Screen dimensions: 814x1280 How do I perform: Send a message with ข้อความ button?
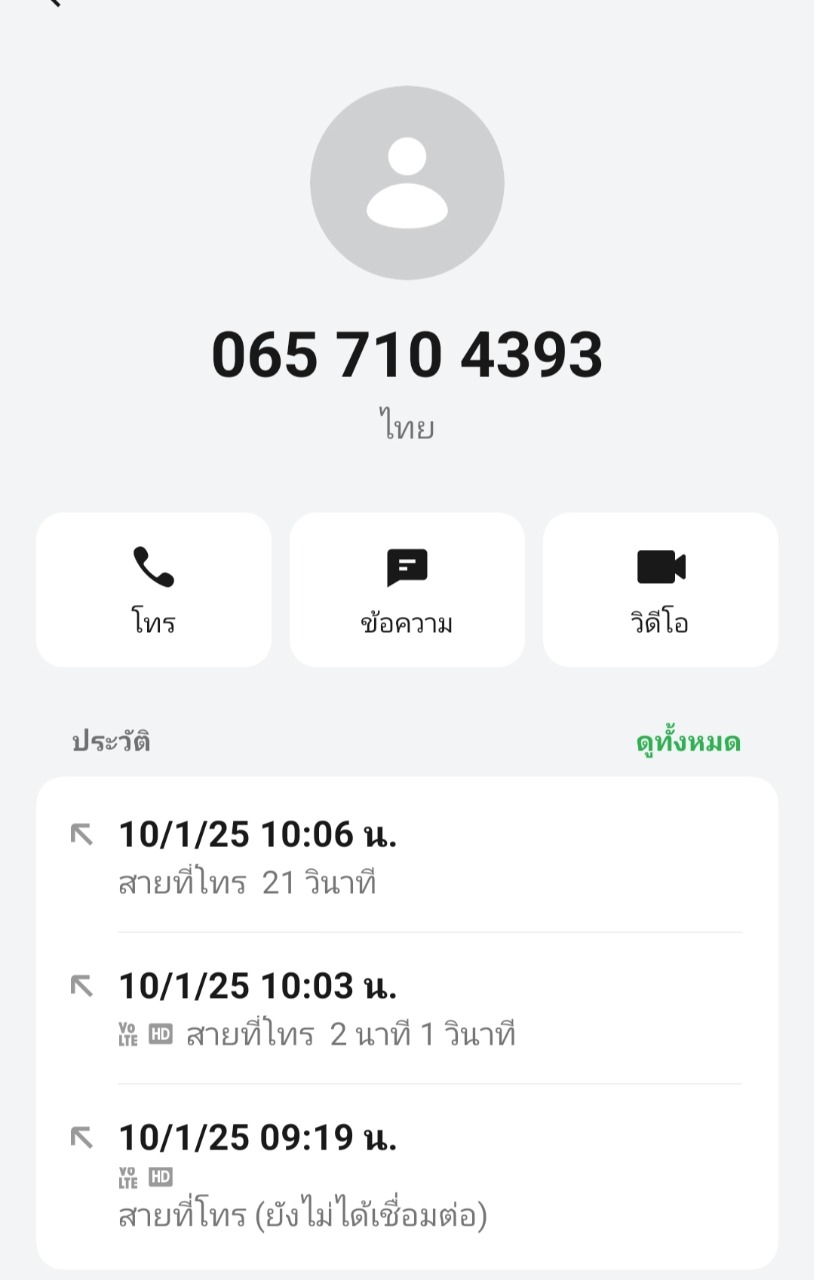point(407,590)
